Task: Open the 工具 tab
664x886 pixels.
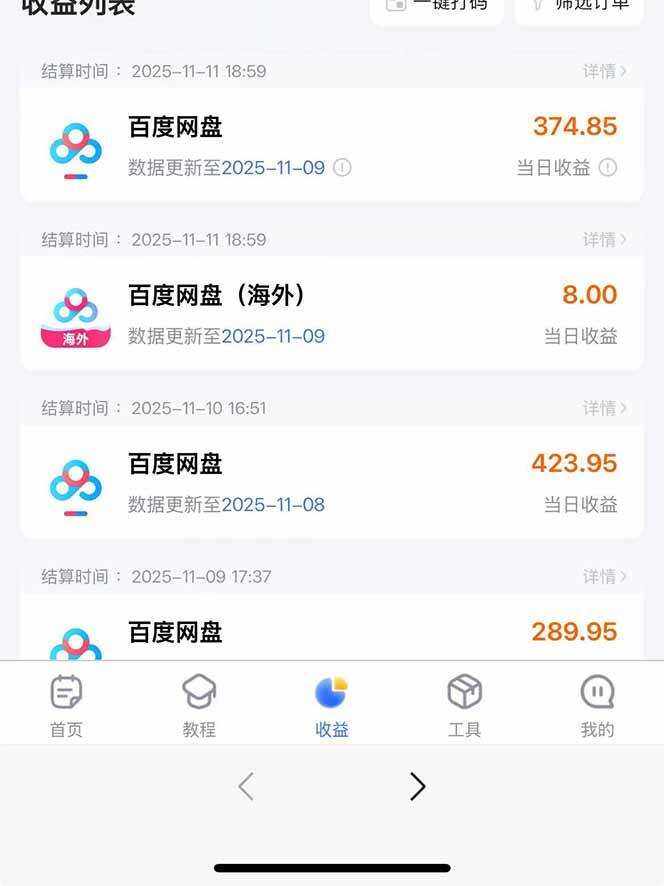Action: (x=464, y=706)
